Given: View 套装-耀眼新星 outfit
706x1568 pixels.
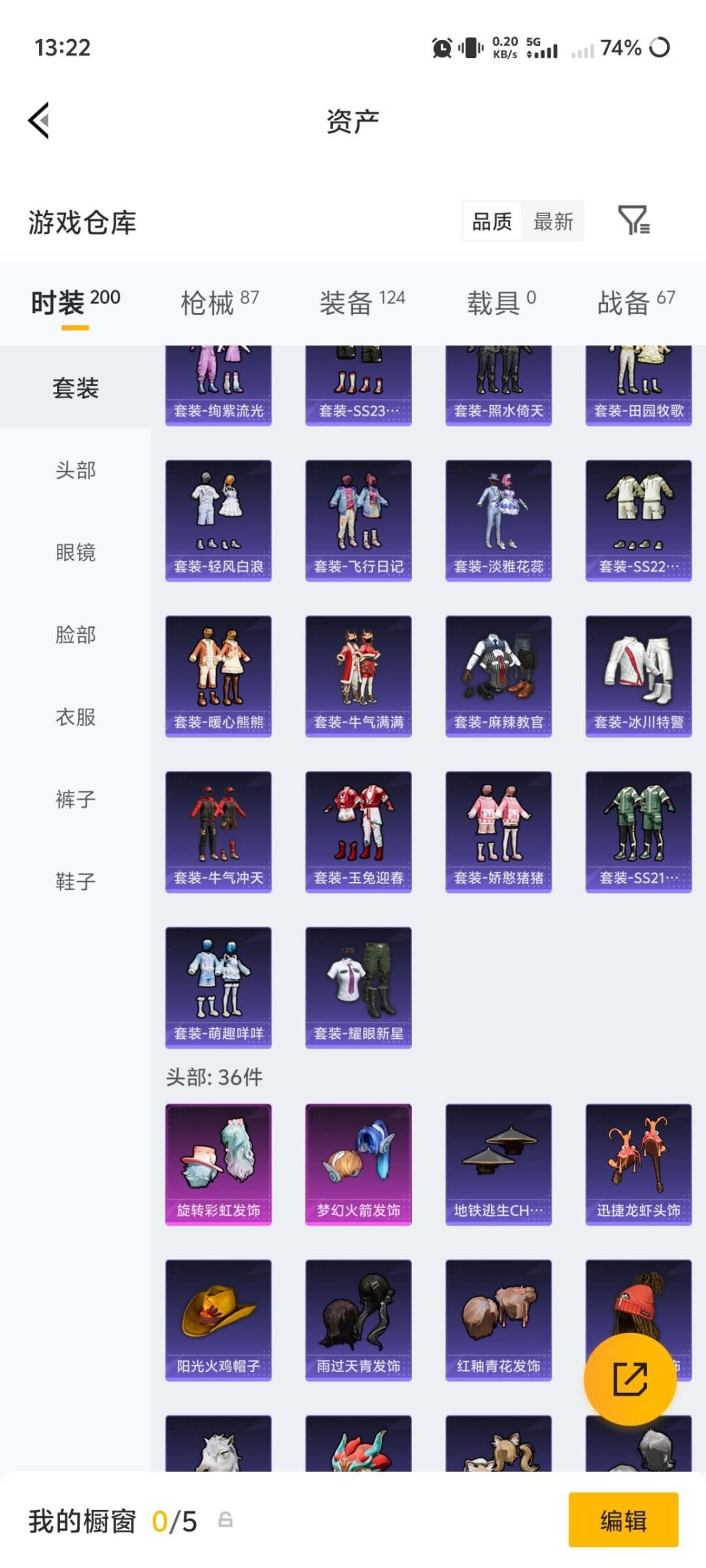Looking at the screenshot, I should pos(359,987).
